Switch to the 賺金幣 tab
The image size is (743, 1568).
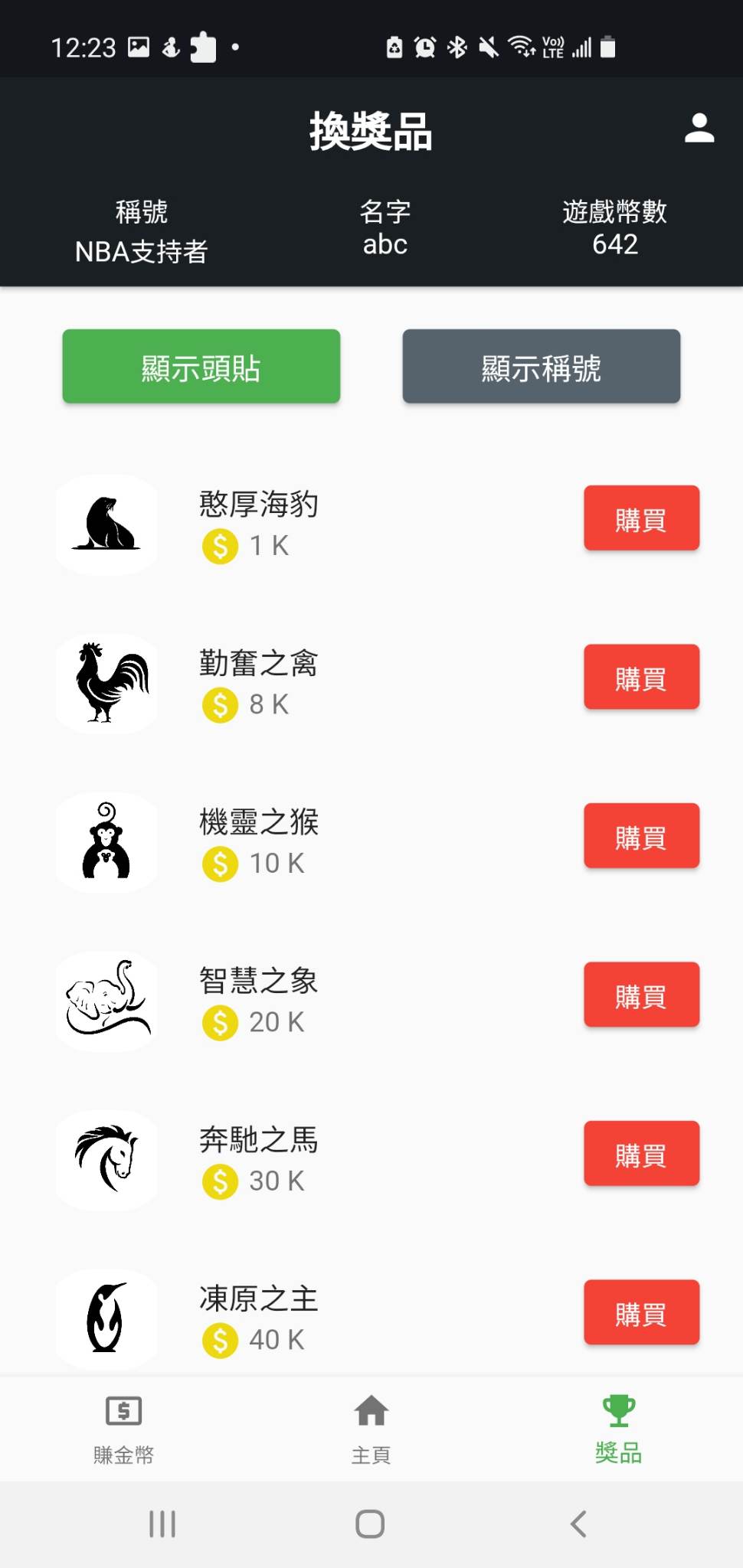(x=123, y=1429)
